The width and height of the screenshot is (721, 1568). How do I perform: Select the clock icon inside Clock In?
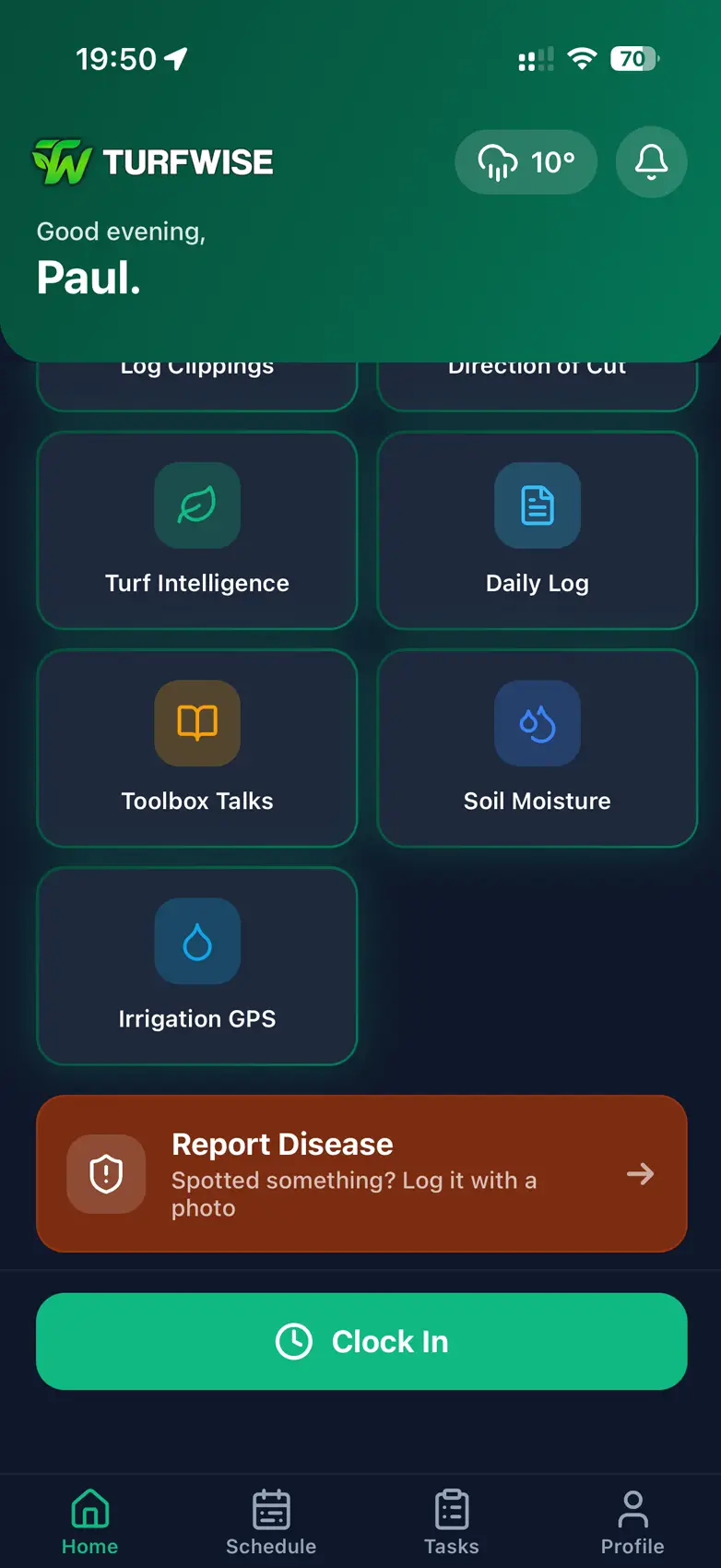[x=294, y=1341]
